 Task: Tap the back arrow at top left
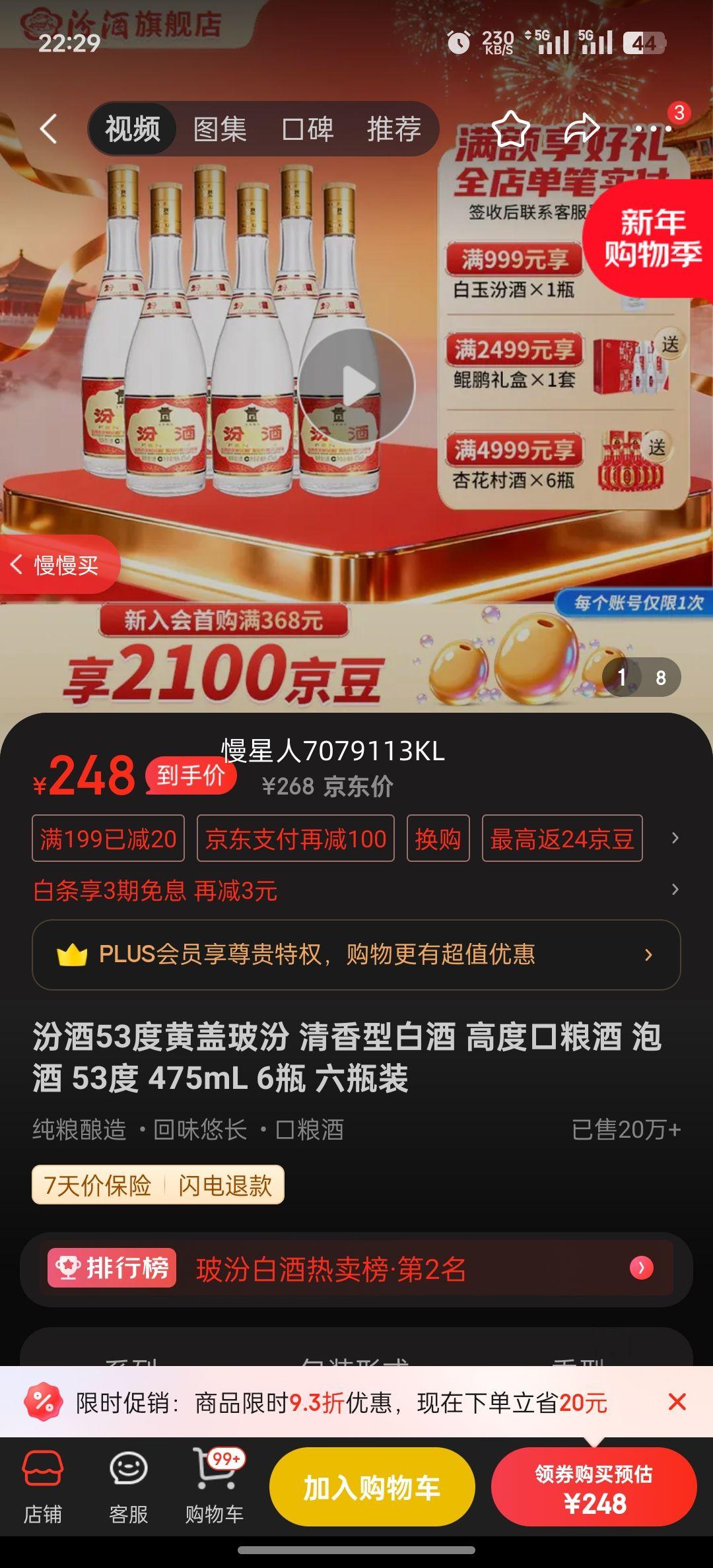click(x=48, y=129)
